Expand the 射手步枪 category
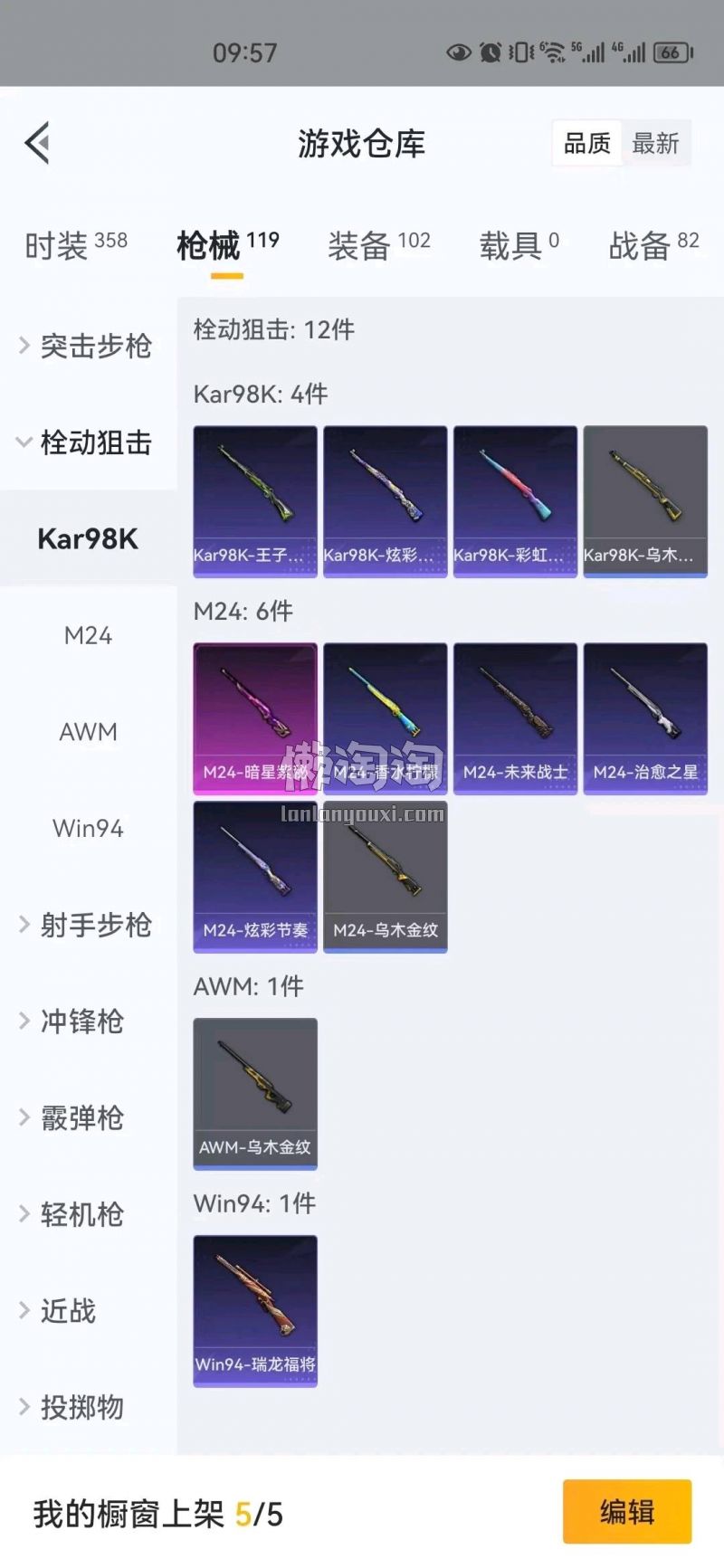Viewport: 724px width, 1568px height. [x=87, y=925]
